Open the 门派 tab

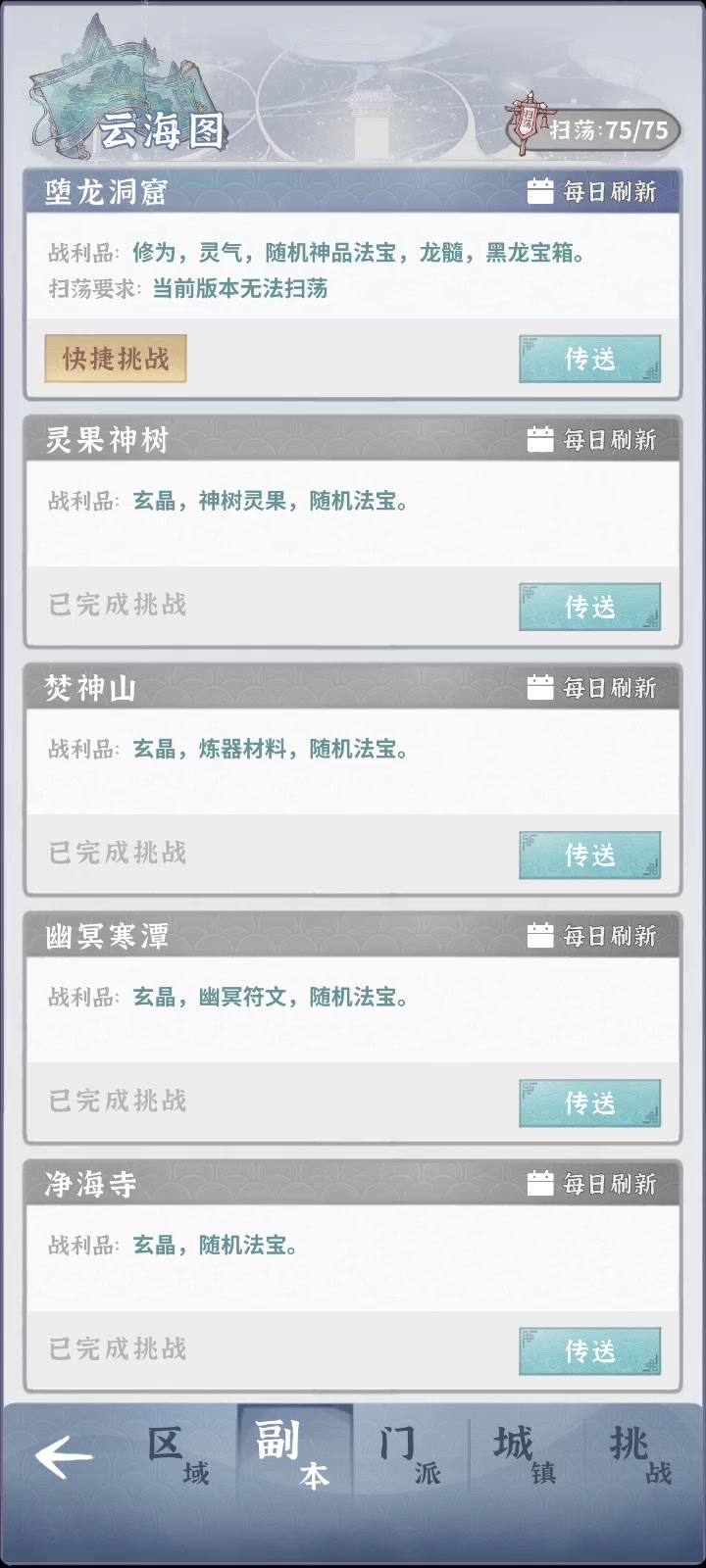tap(410, 1456)
